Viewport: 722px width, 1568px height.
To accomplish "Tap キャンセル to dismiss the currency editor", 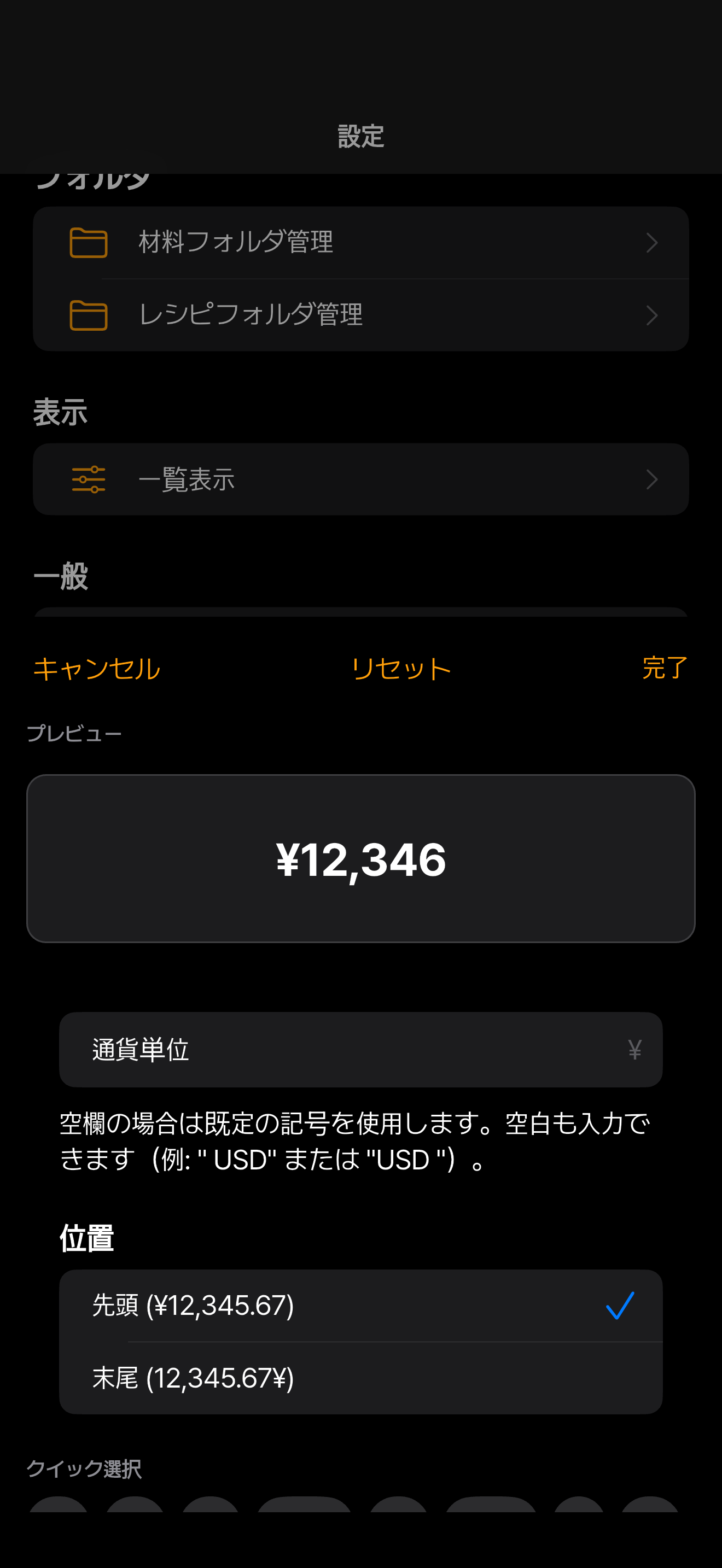I will tap(96, 668).
